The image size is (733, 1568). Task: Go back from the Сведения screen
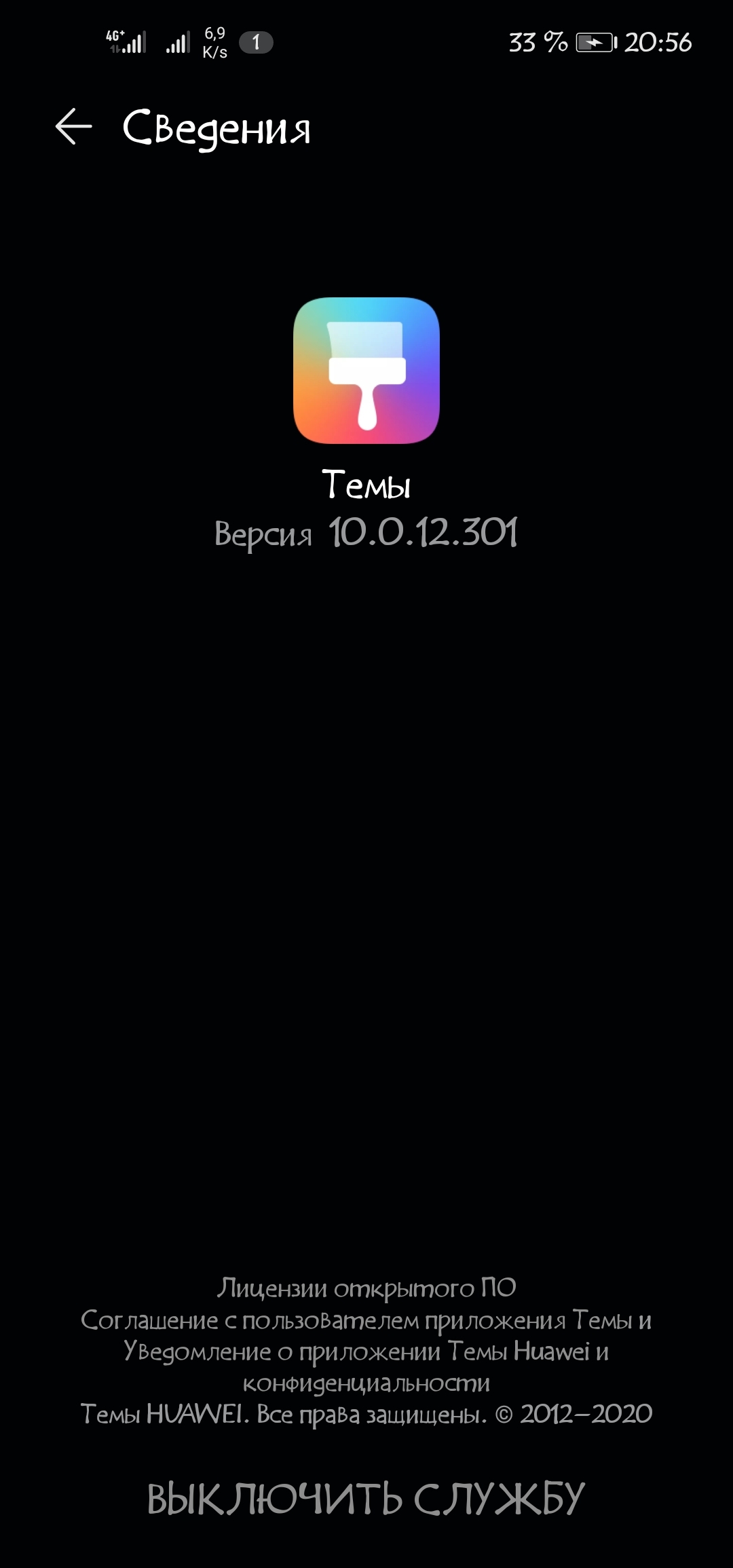coord(73,127)
